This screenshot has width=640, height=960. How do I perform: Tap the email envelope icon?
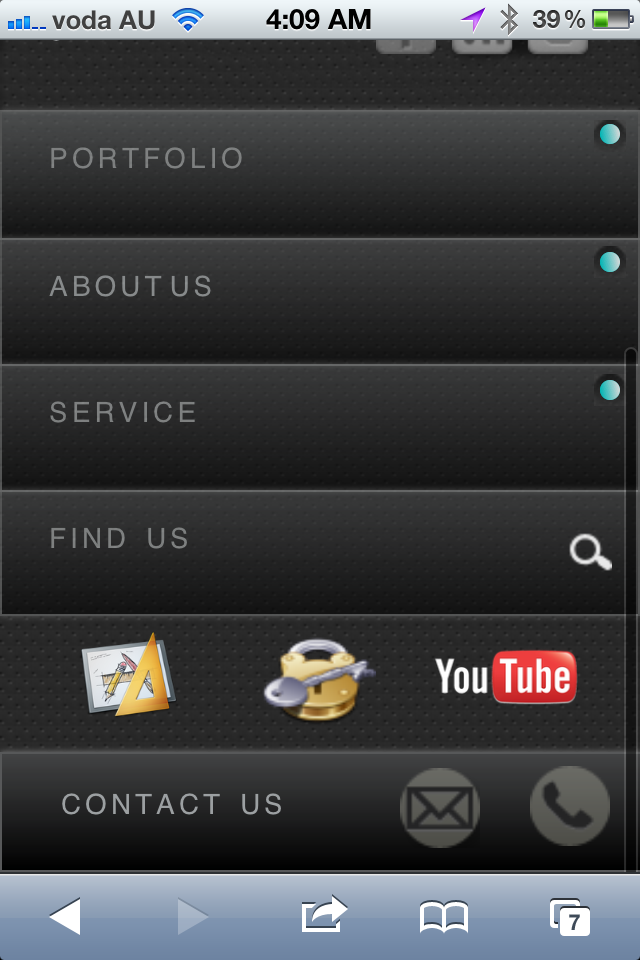point(440,806)
